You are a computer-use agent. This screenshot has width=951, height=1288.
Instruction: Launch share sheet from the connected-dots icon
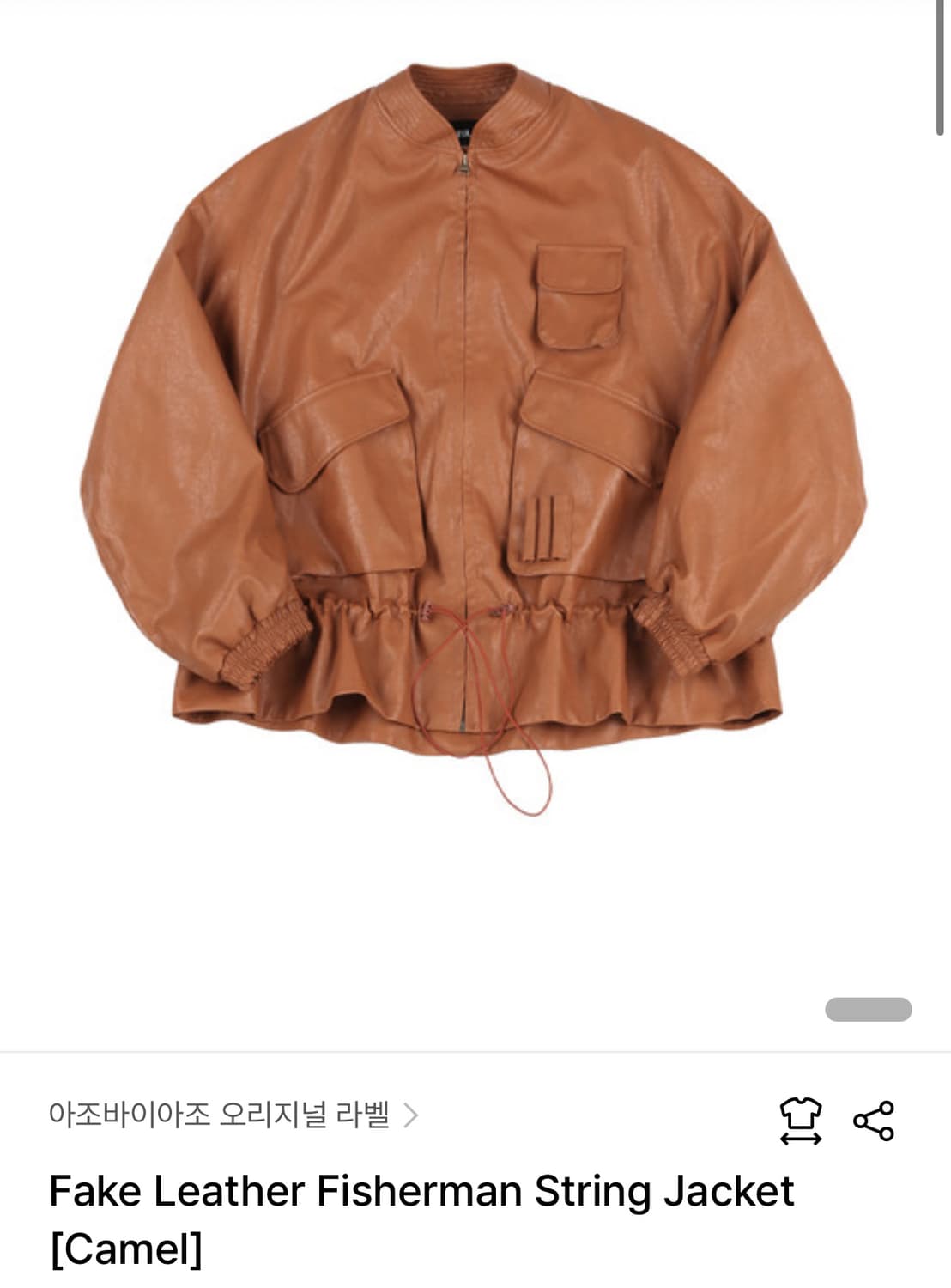point(873,1120)
